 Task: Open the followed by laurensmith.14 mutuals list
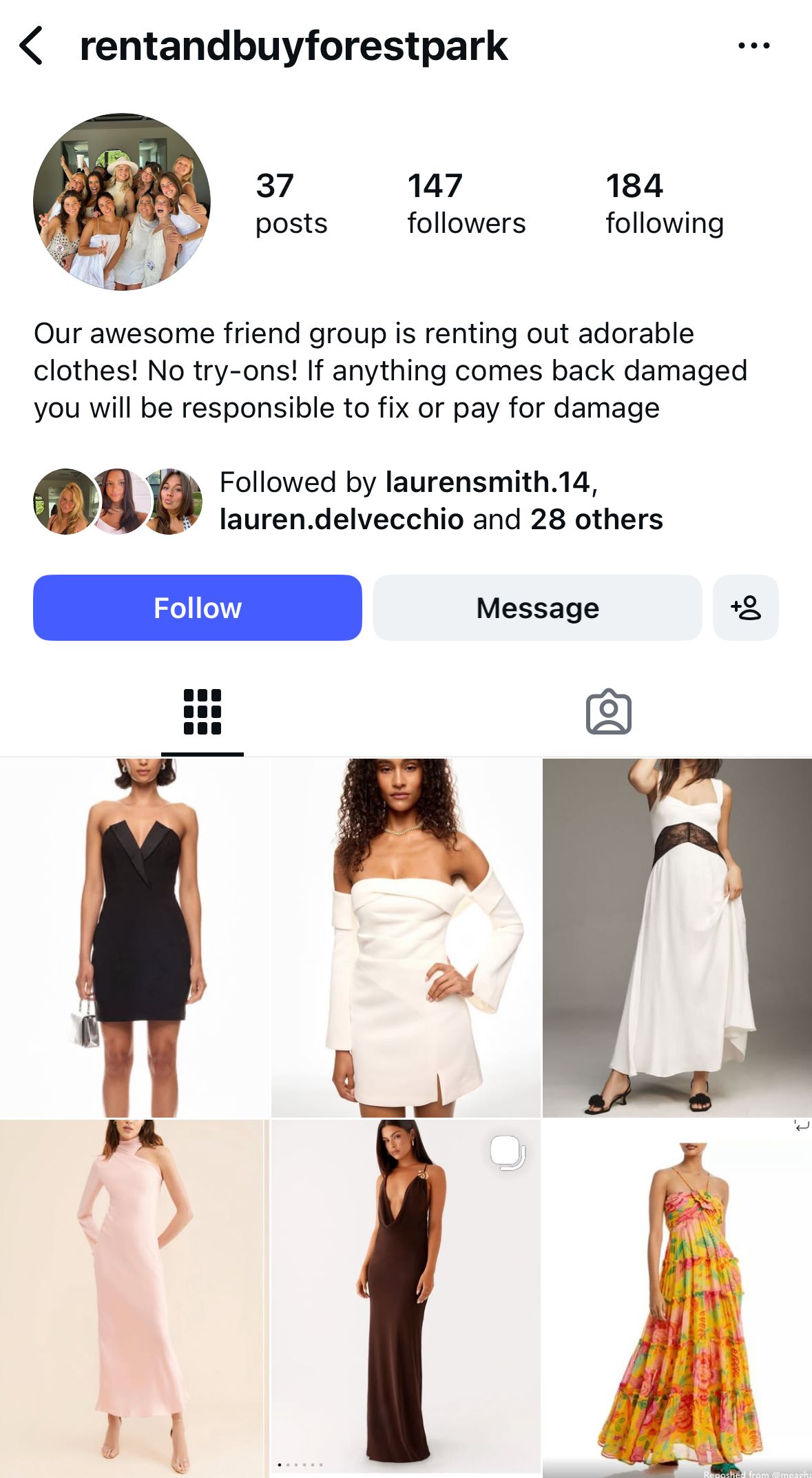[441, 500]
